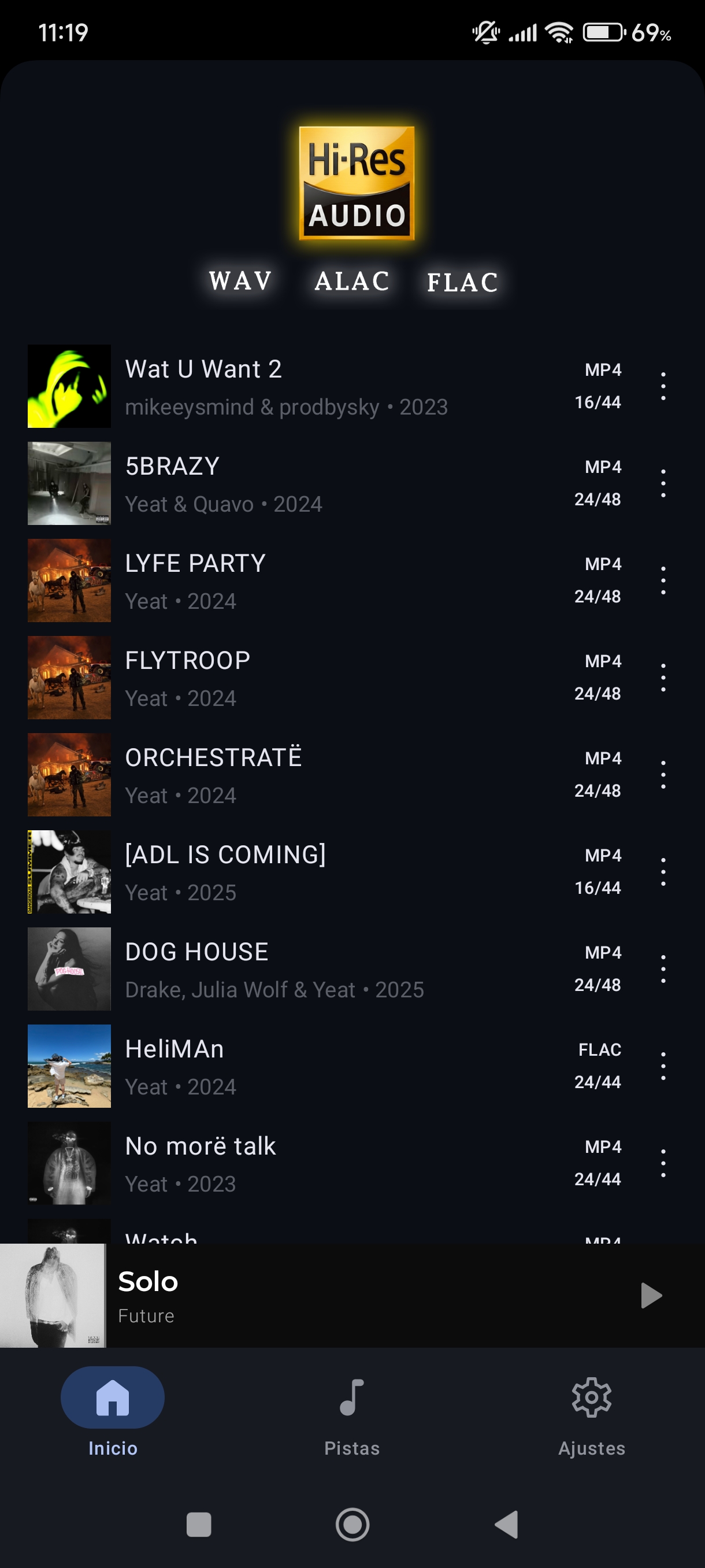Start playing FLYTROOP
The image size is (705, 1568).
tap(286, 678)
